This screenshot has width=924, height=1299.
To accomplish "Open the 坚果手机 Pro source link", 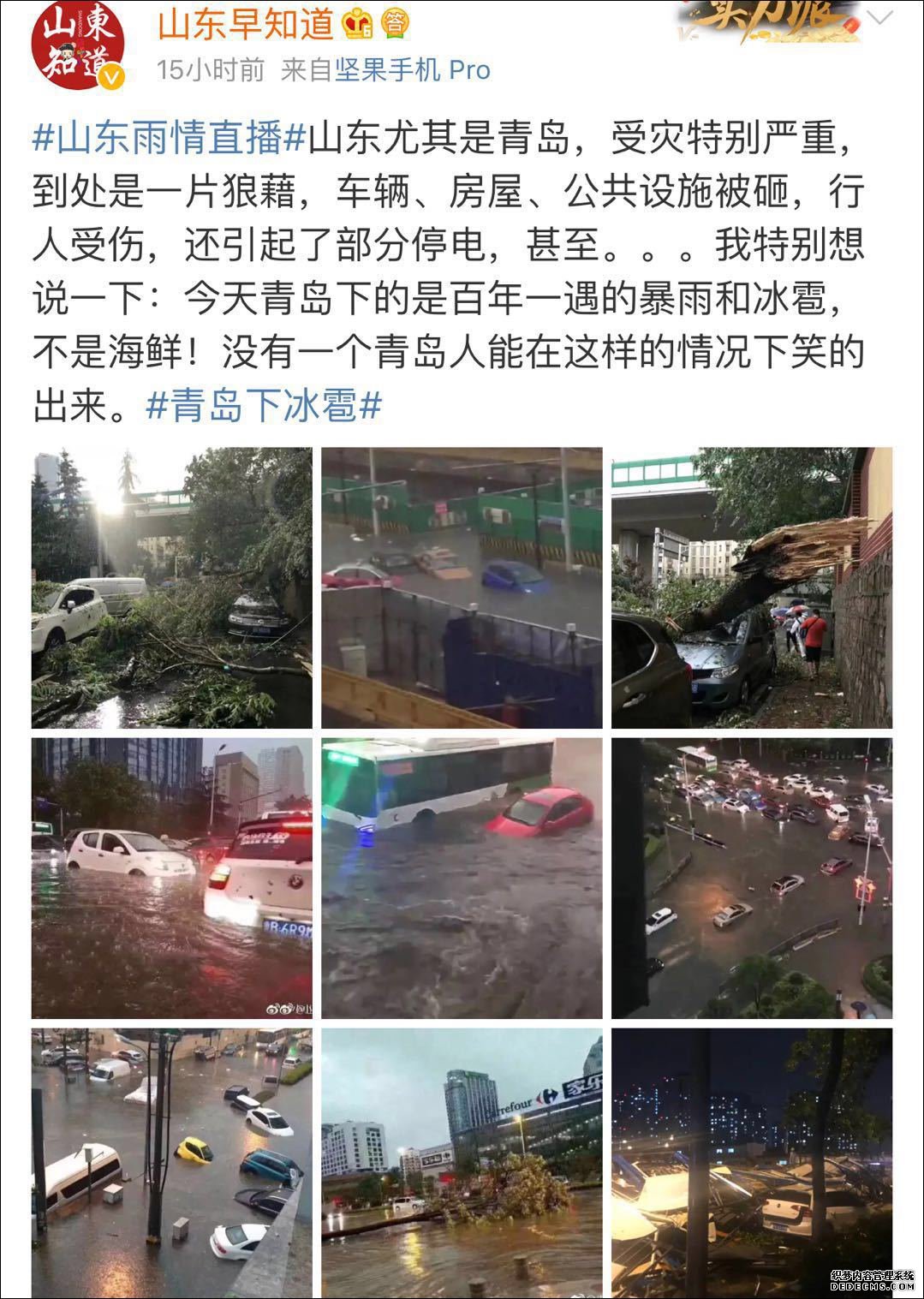I will (412, 70).
